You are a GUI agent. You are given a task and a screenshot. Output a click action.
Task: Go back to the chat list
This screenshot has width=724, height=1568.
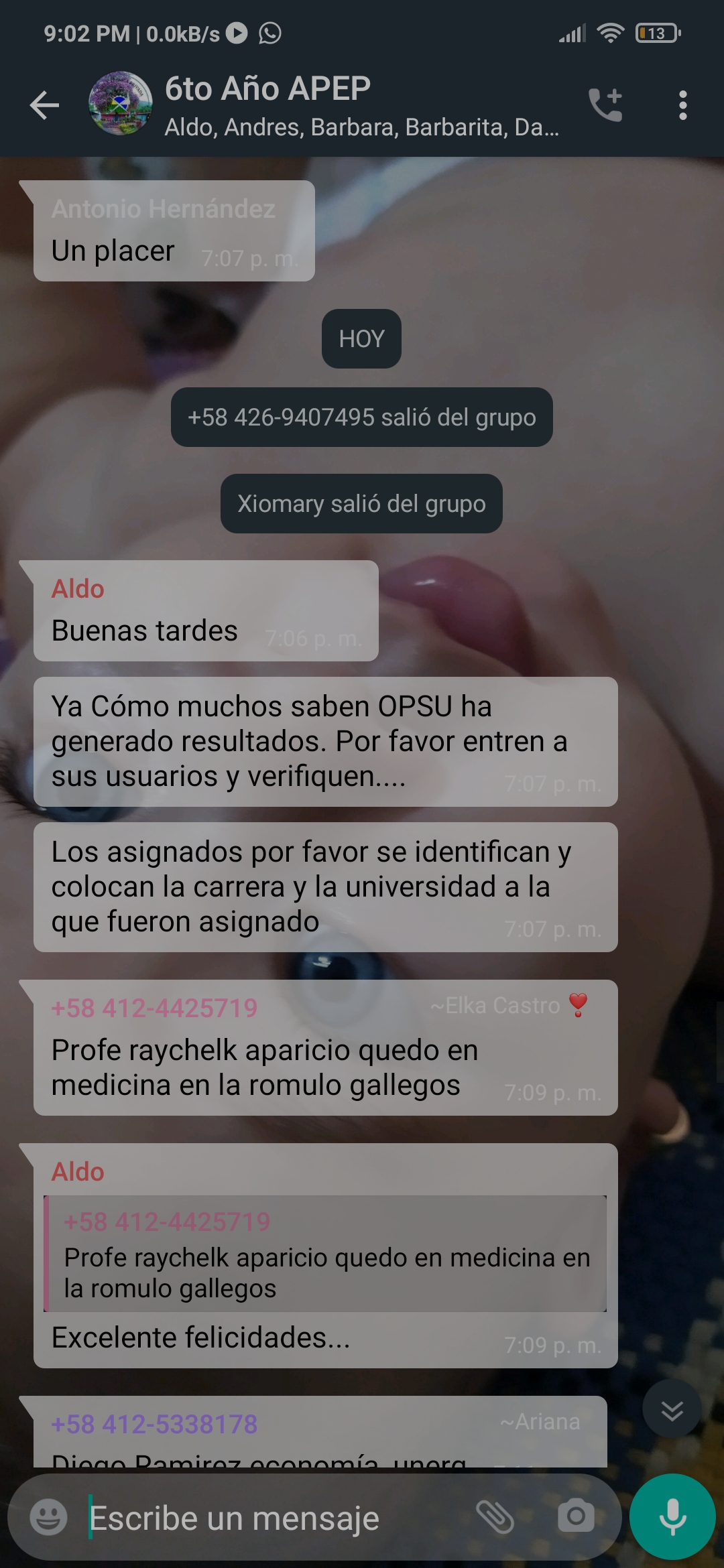click(x=44, y=105)
